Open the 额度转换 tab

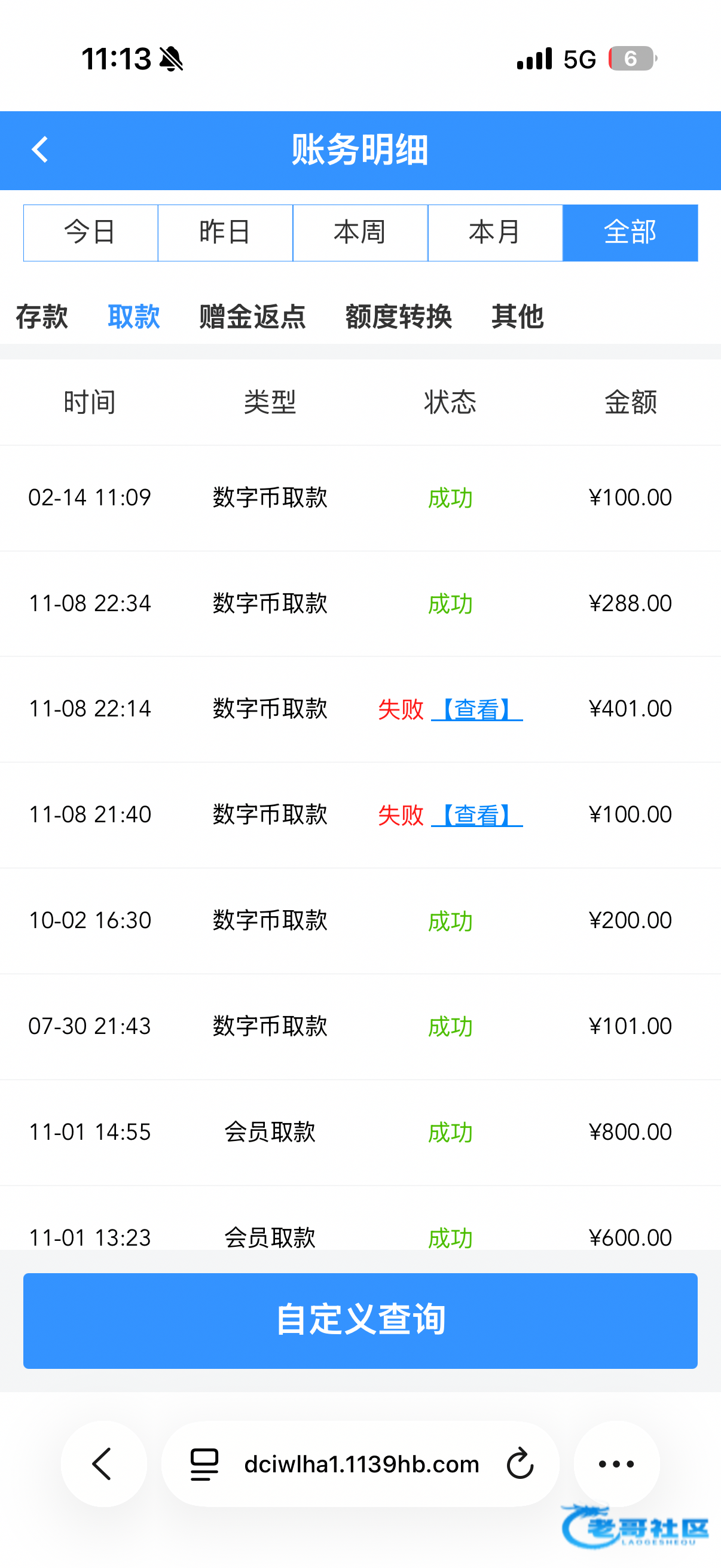[399, 316]
